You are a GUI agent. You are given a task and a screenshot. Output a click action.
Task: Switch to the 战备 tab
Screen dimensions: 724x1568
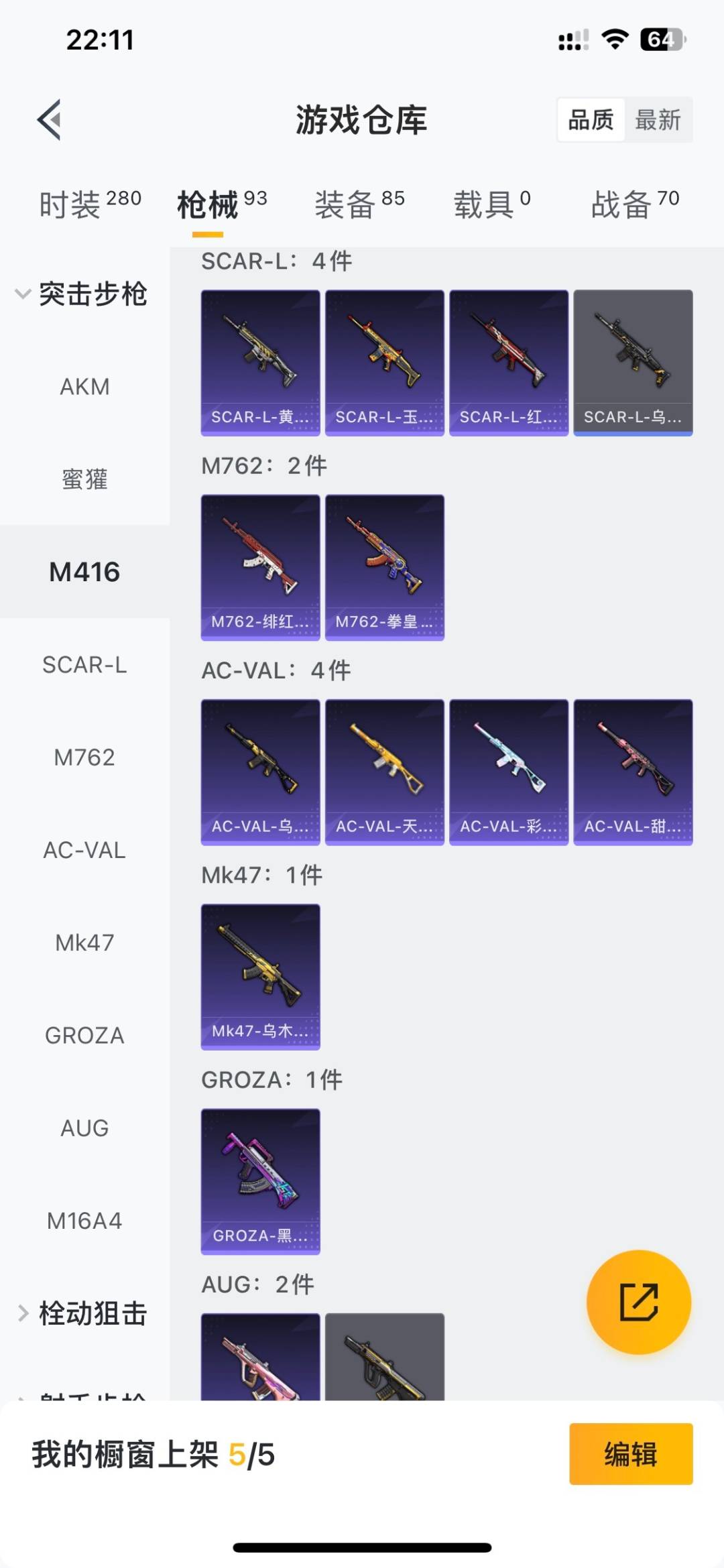pyautogui.click(x=635, y=204)
